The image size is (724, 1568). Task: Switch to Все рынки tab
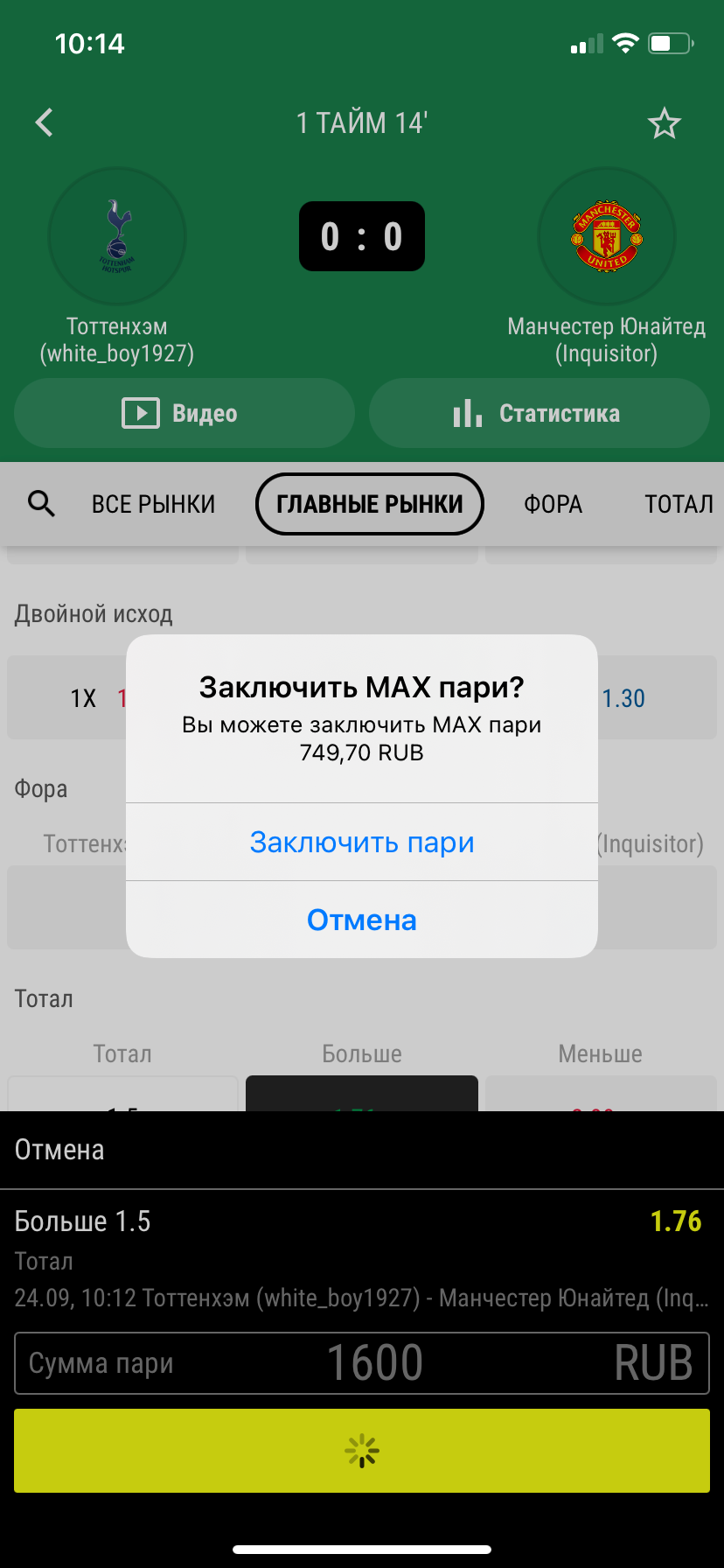(x=153, y=504)
